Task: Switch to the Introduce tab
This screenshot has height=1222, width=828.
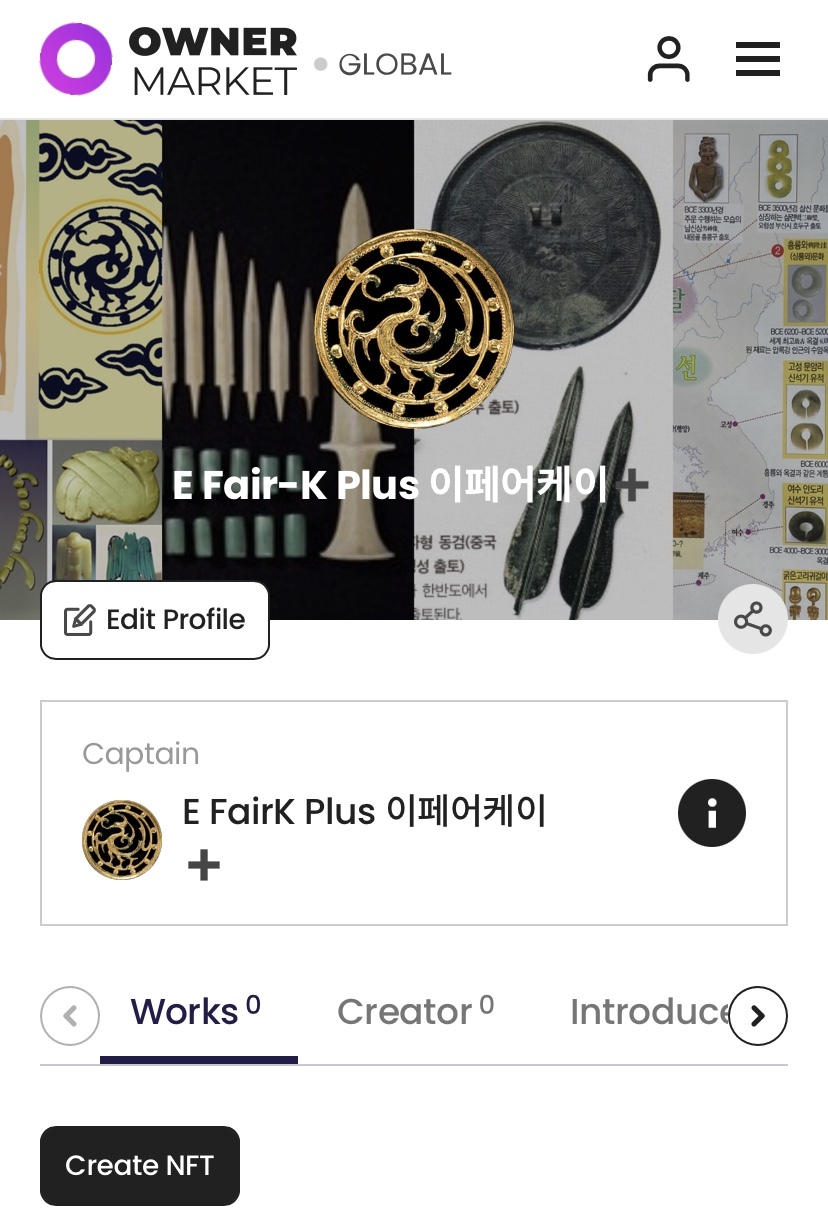Action: click(x=650, y=1012)
